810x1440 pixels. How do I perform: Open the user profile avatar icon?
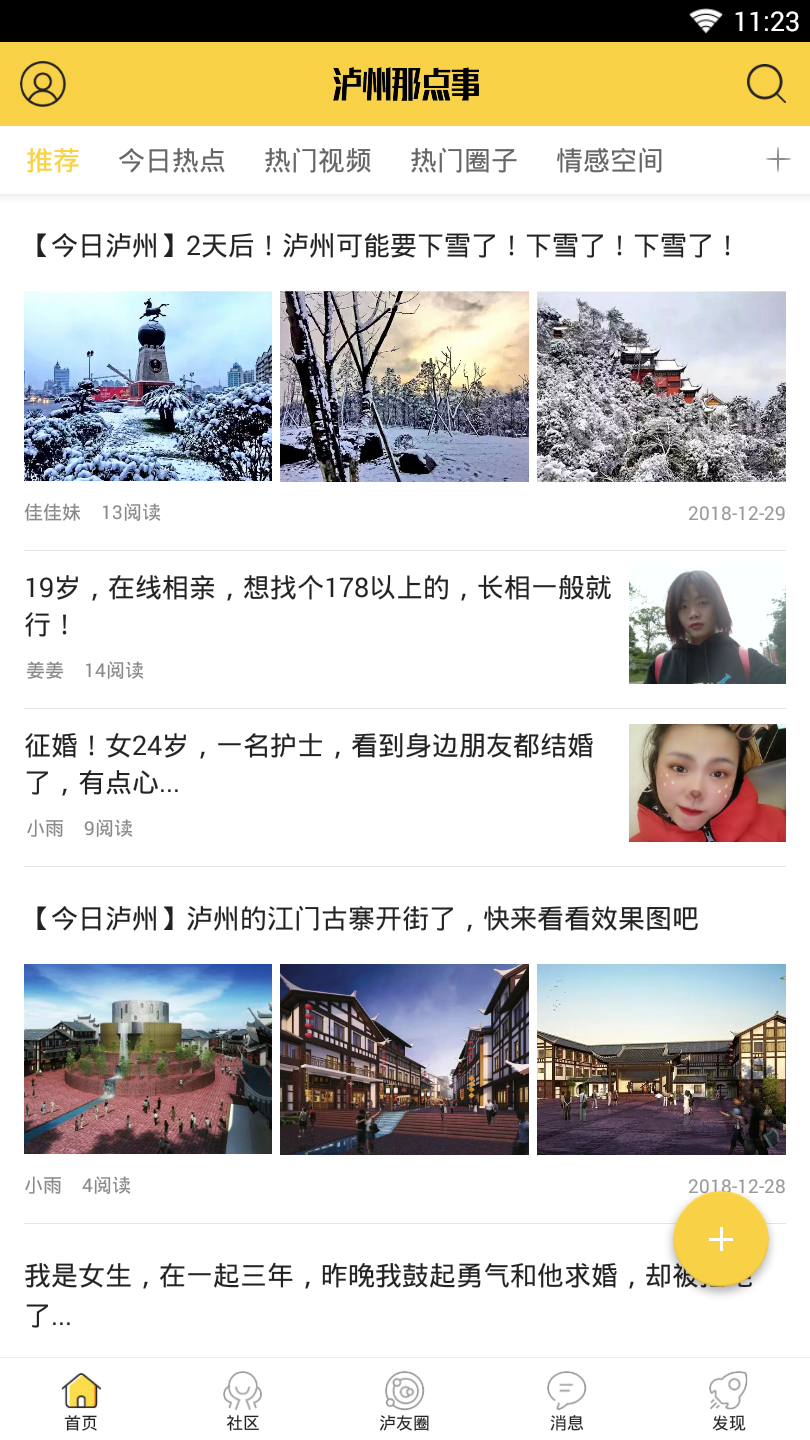click(x=44, y=84)
